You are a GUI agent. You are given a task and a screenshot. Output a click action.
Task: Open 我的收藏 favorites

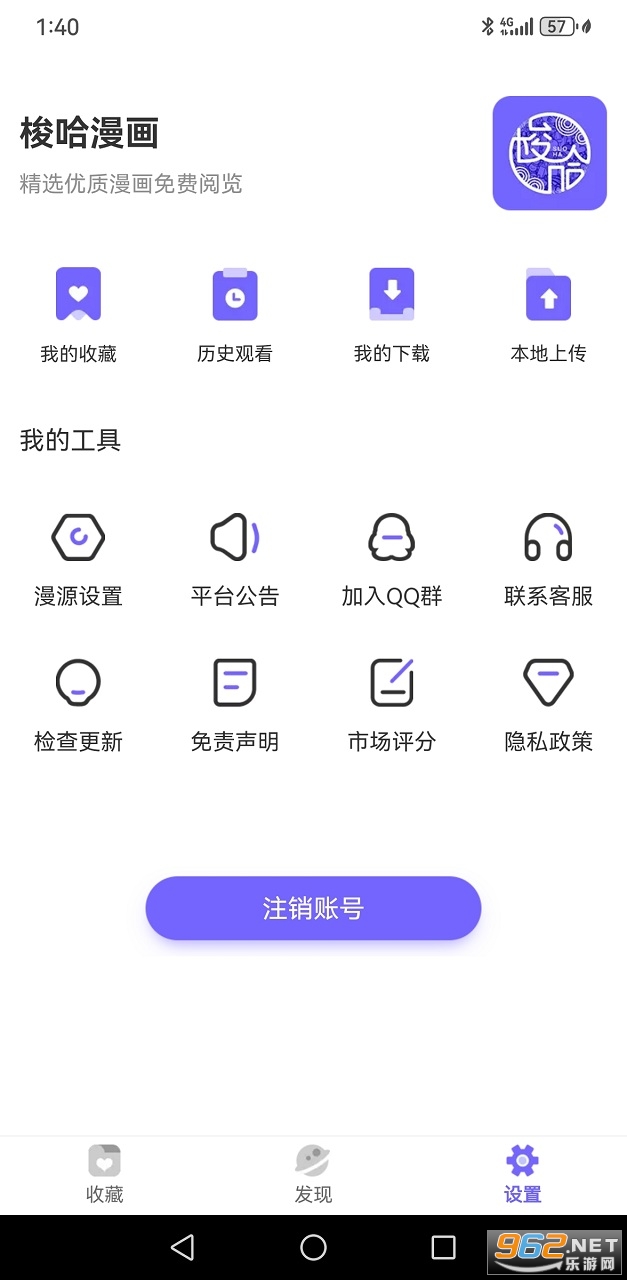tap(78, 314)
